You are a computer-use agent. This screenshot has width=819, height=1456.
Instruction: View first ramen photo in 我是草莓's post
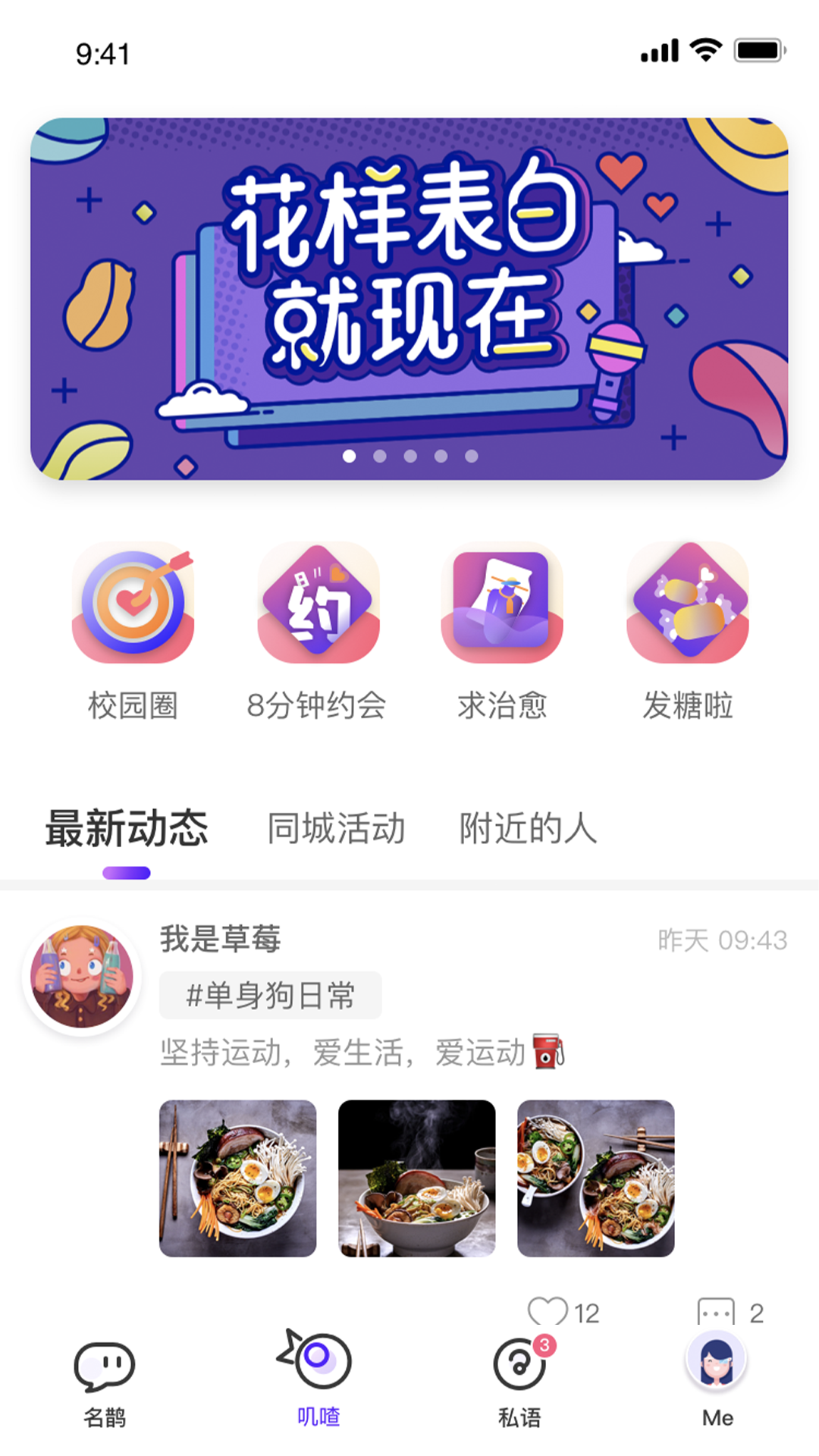(237, 1178)
